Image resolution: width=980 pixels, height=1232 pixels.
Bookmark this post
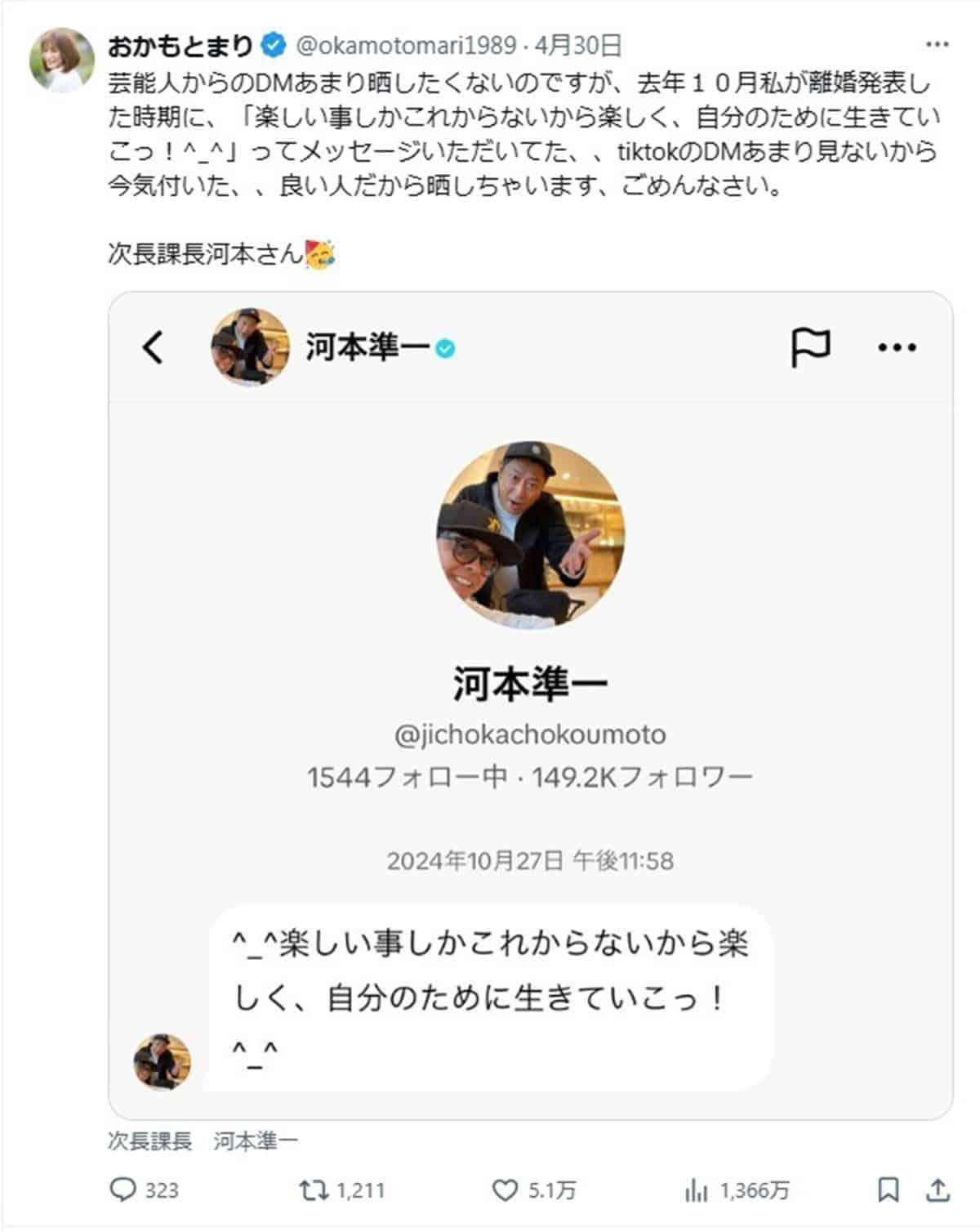[888, 1190]
